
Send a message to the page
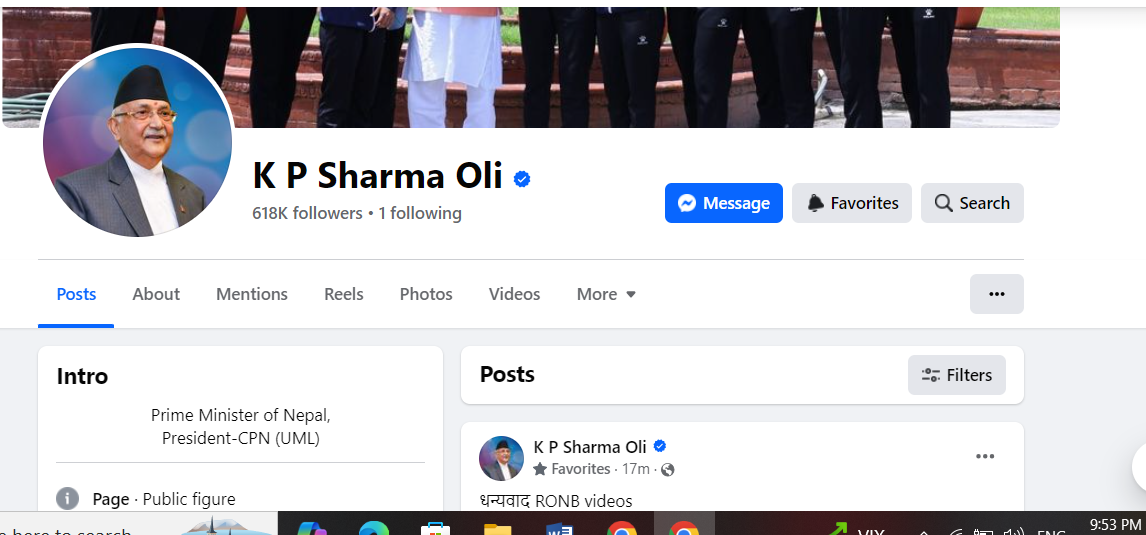(x=723, y=203)
